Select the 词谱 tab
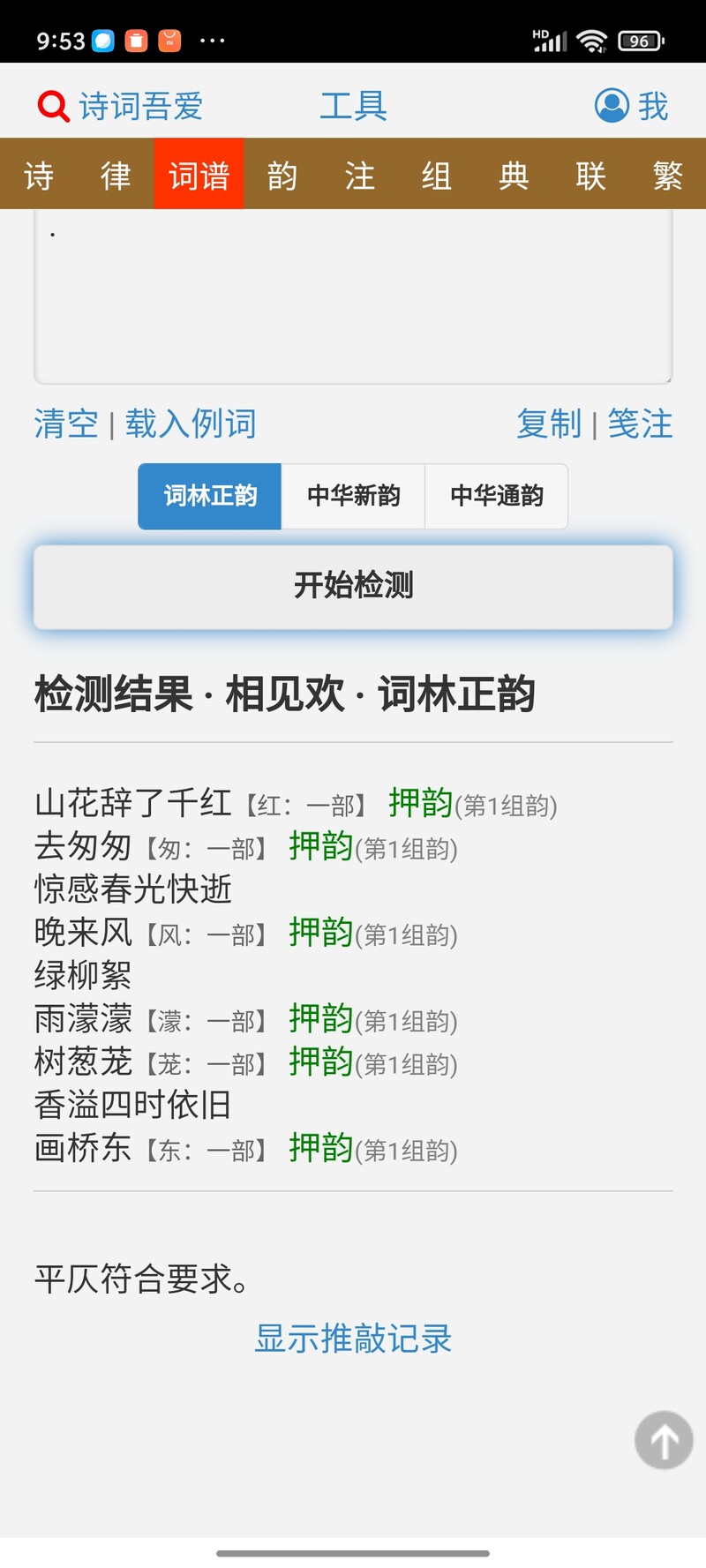 (x=199, y=175)
